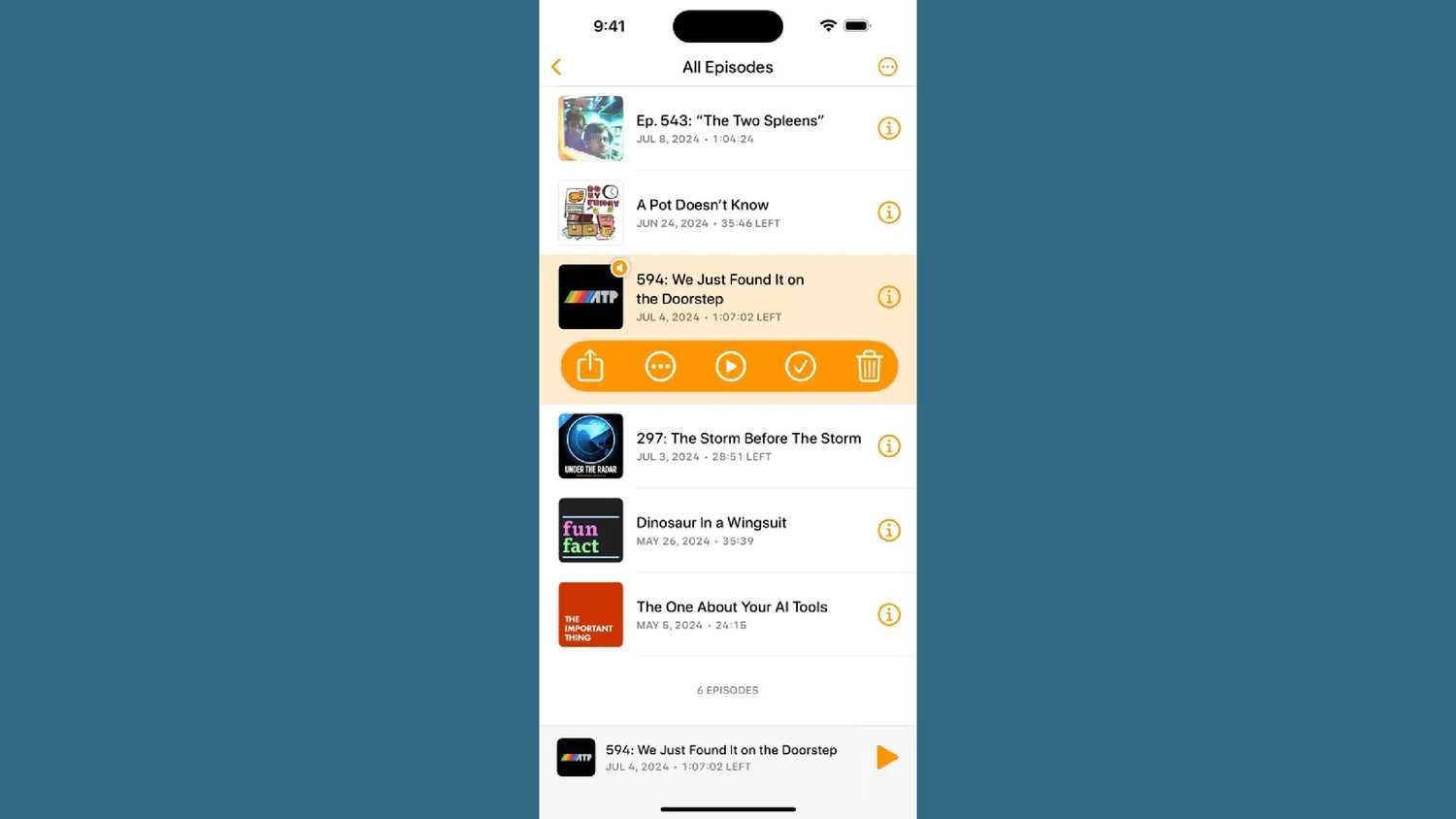Open "The One About Your AI Tools"

731,615
